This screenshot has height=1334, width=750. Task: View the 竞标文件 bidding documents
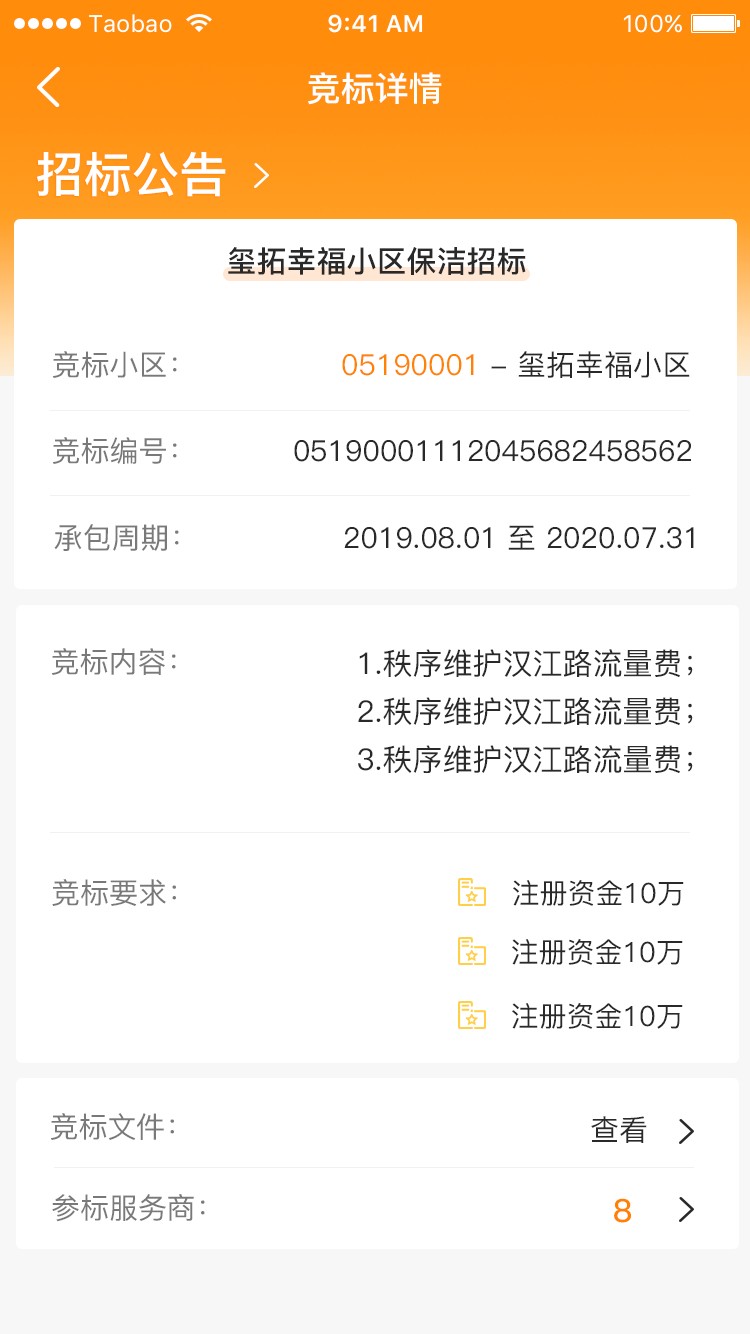641,1131
